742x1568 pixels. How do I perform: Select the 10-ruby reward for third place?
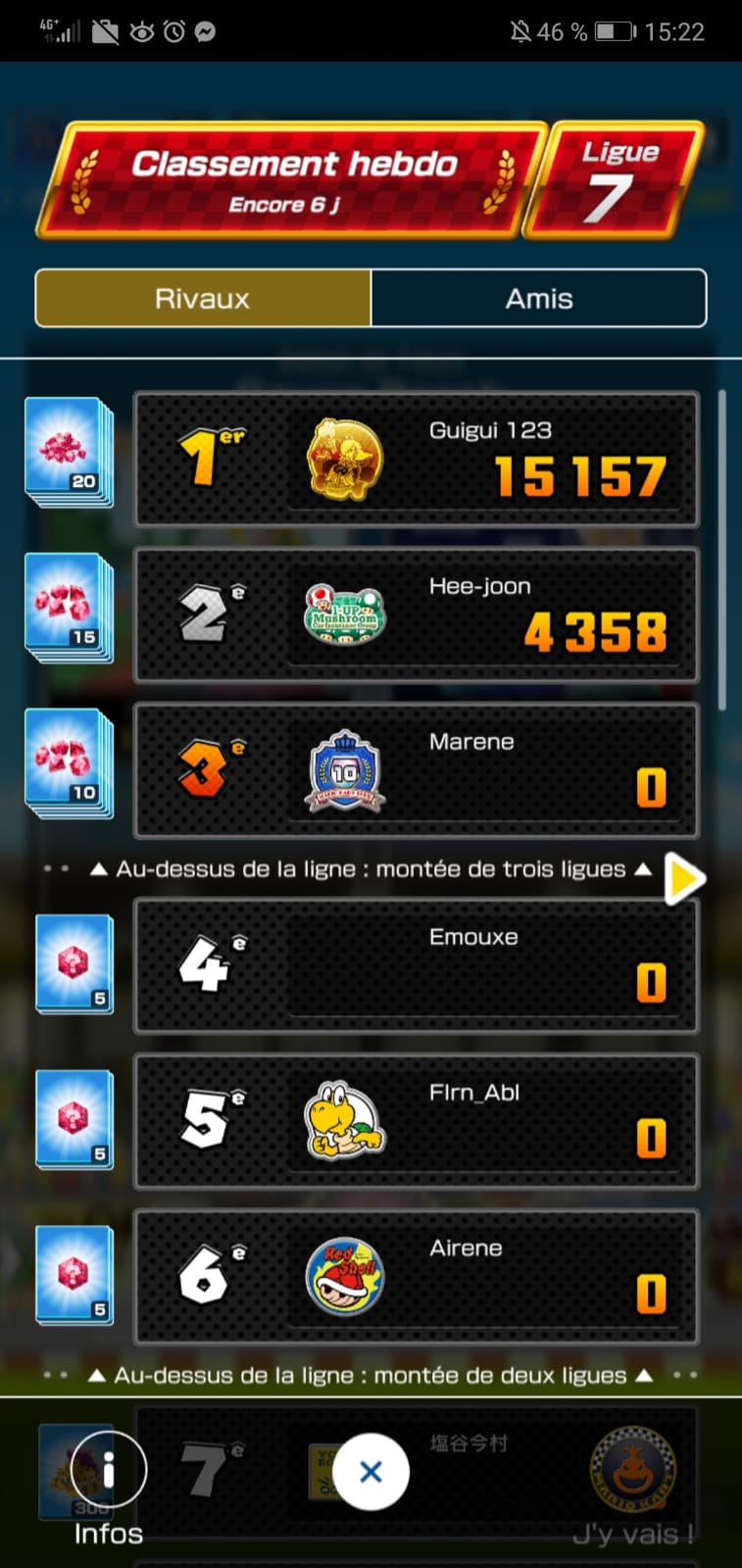(67, 764)
